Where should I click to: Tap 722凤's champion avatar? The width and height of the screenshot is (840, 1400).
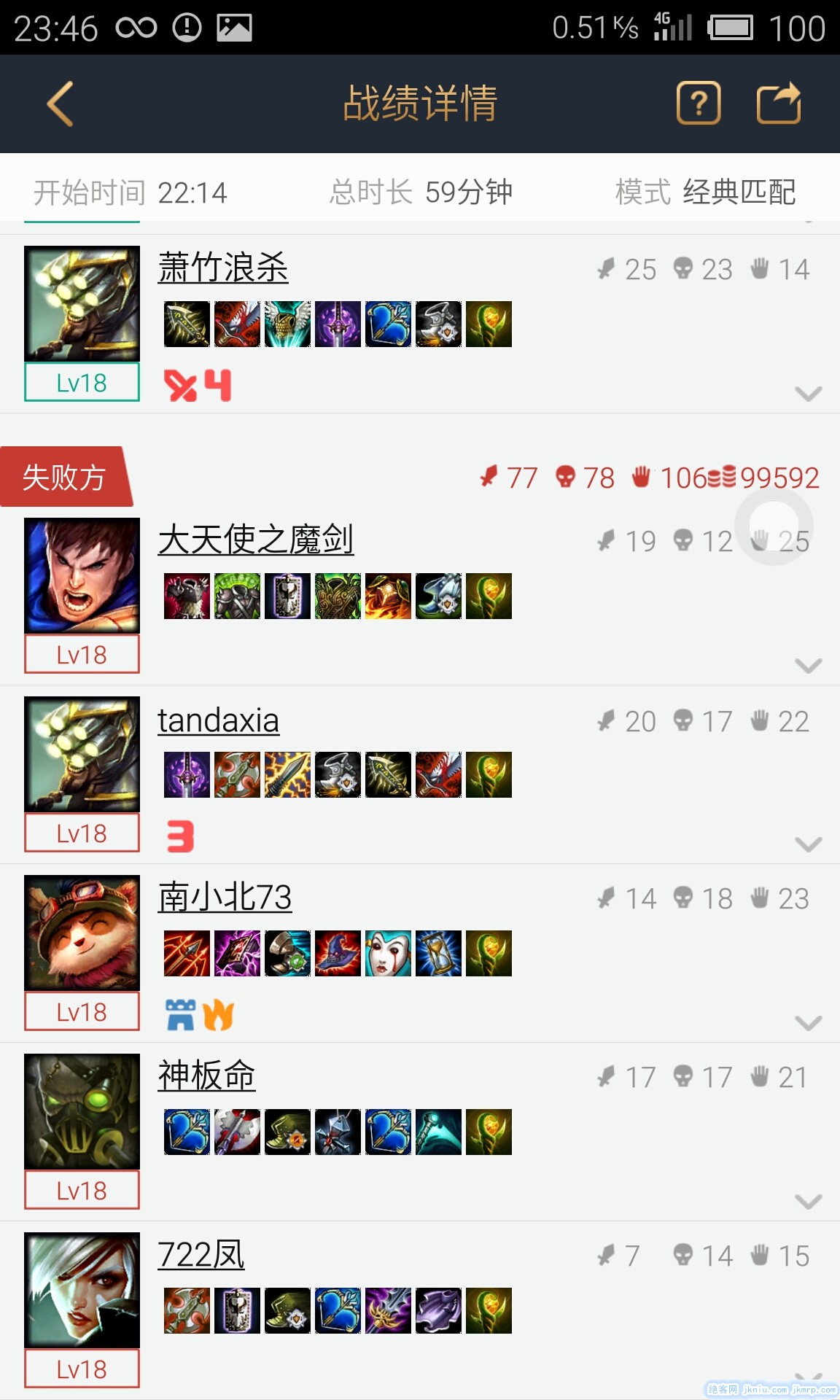(x=82, y=1289)
